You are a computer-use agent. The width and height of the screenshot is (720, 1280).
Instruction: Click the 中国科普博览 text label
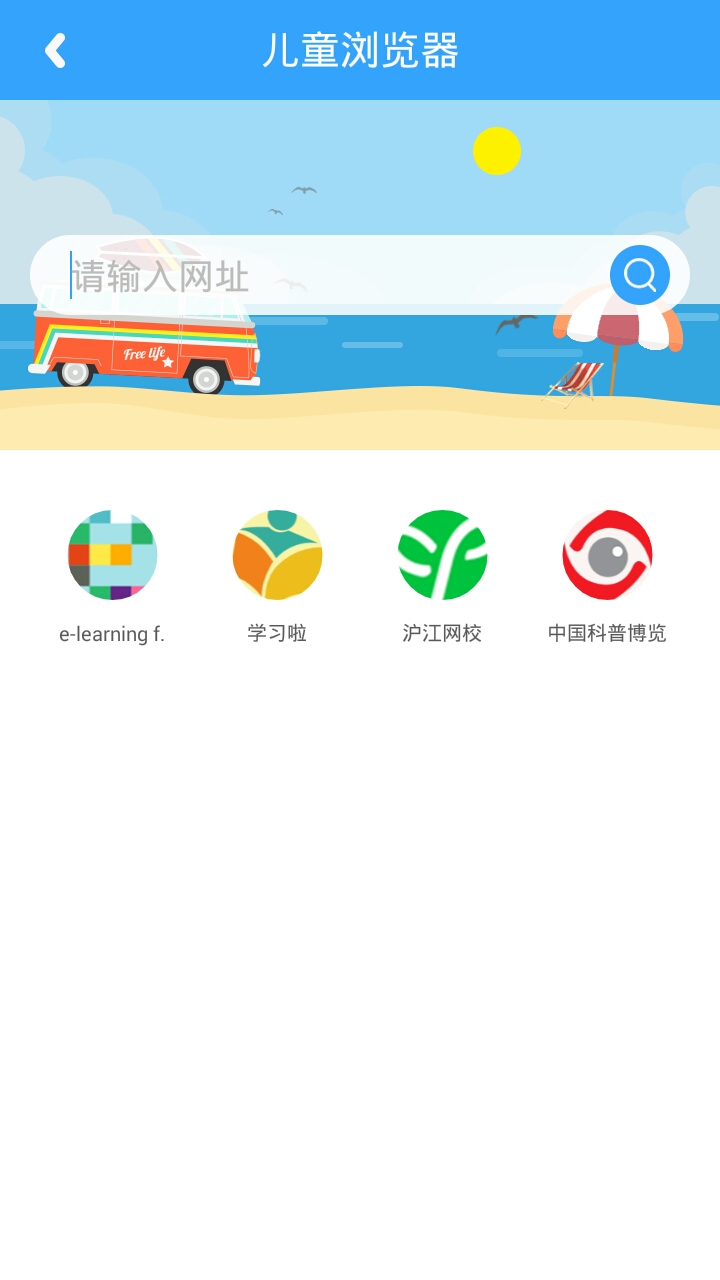pos(607,633)
